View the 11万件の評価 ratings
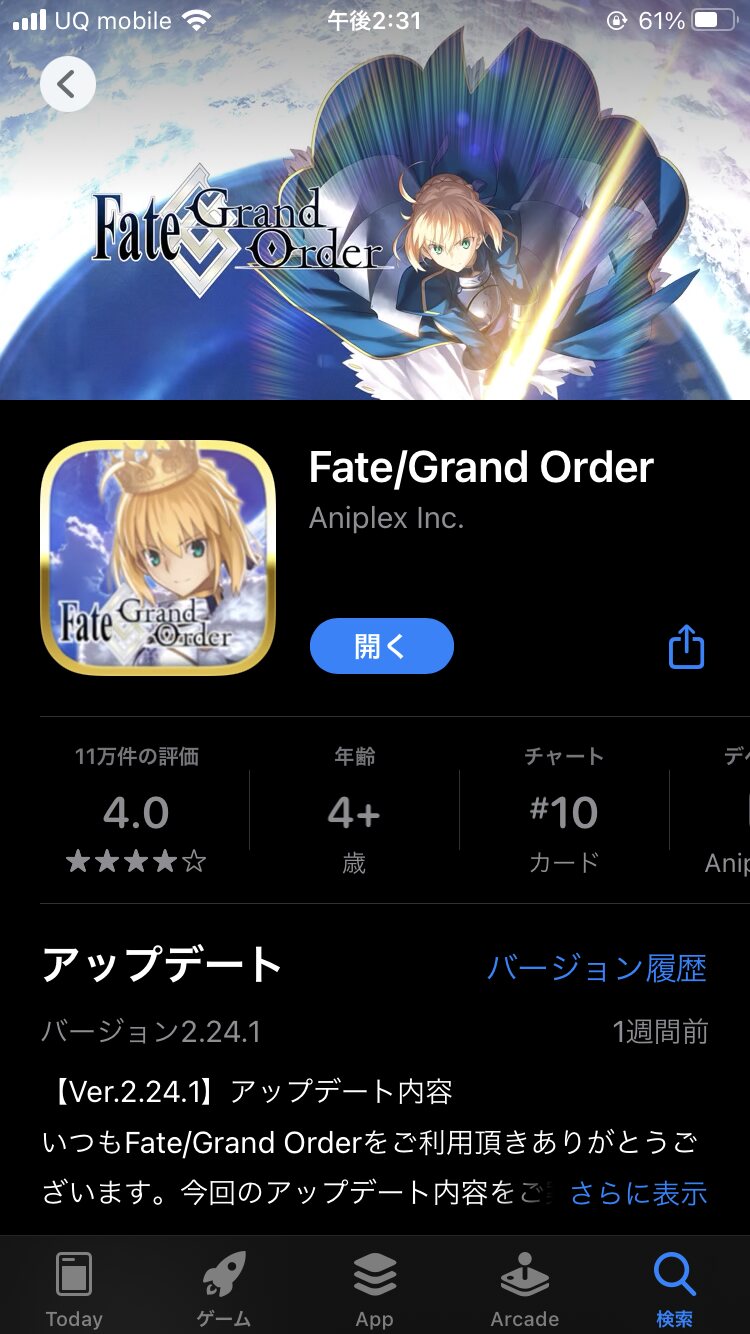Image resolution: width=750 pixels, height=1334 pixels. tap(136, 812)
